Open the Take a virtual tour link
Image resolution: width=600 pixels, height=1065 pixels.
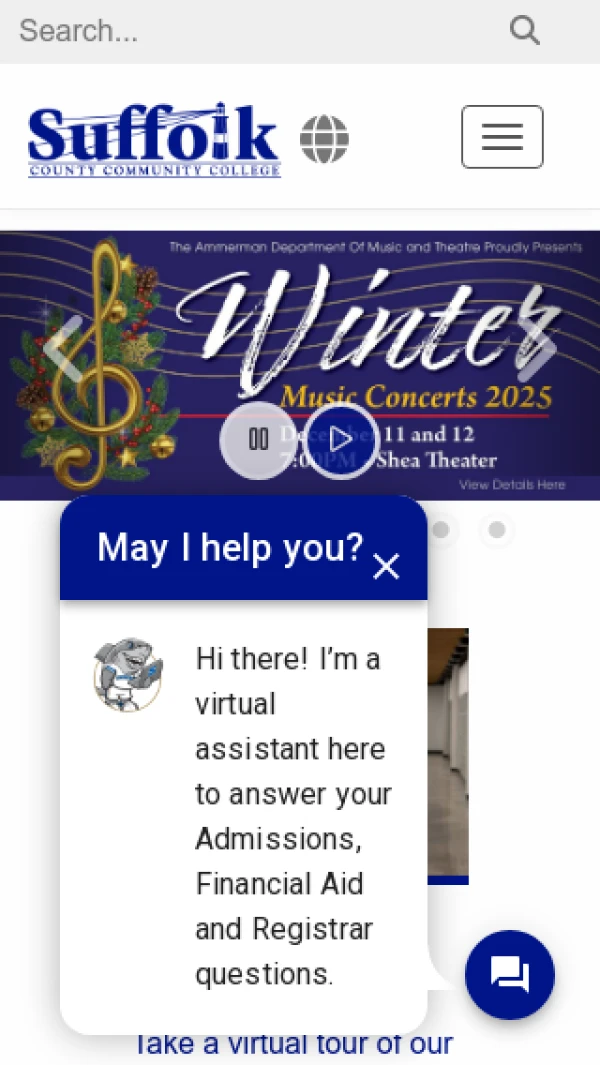294,1045
